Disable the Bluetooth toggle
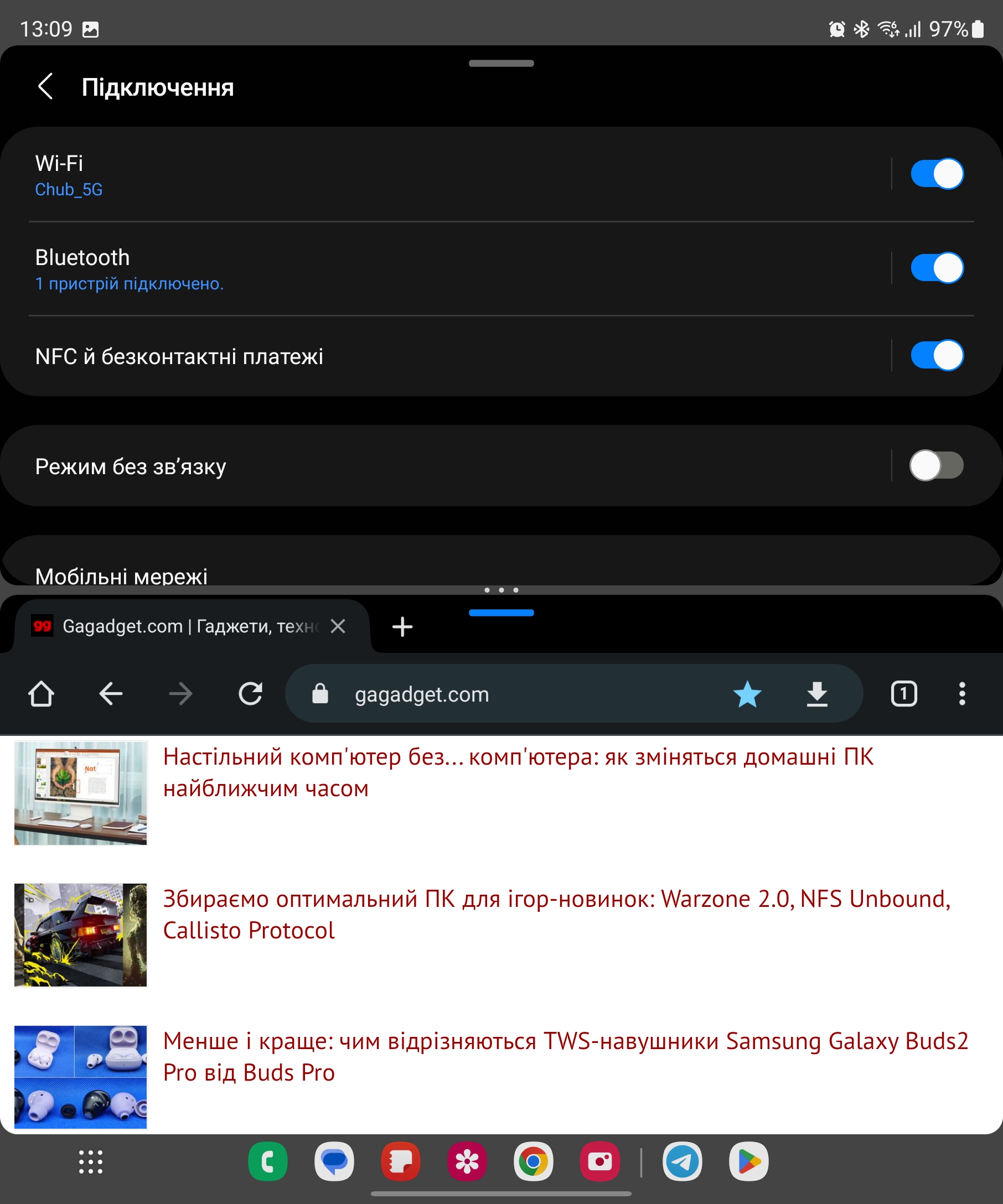 pyautogui.click(x=937, y=268)
